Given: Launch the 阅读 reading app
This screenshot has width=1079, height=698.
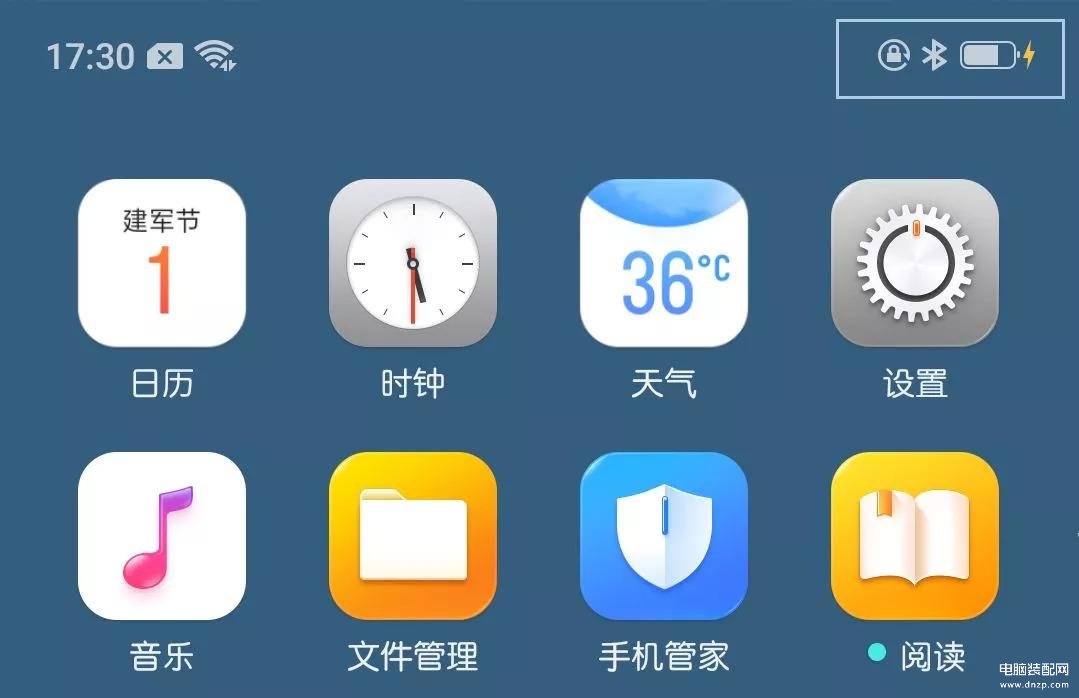Looking at the screenshot, I should [915, 536].
